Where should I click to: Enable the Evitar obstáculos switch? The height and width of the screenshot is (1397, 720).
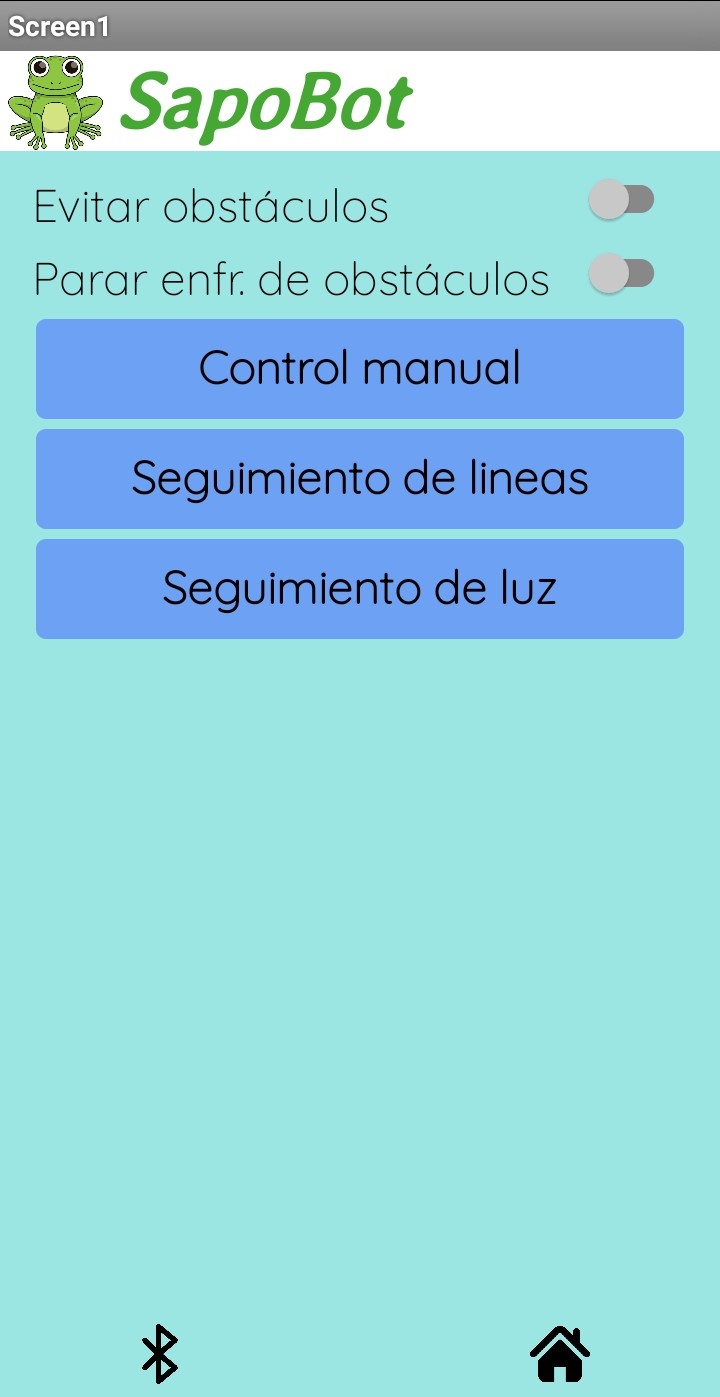coord(621,200)
